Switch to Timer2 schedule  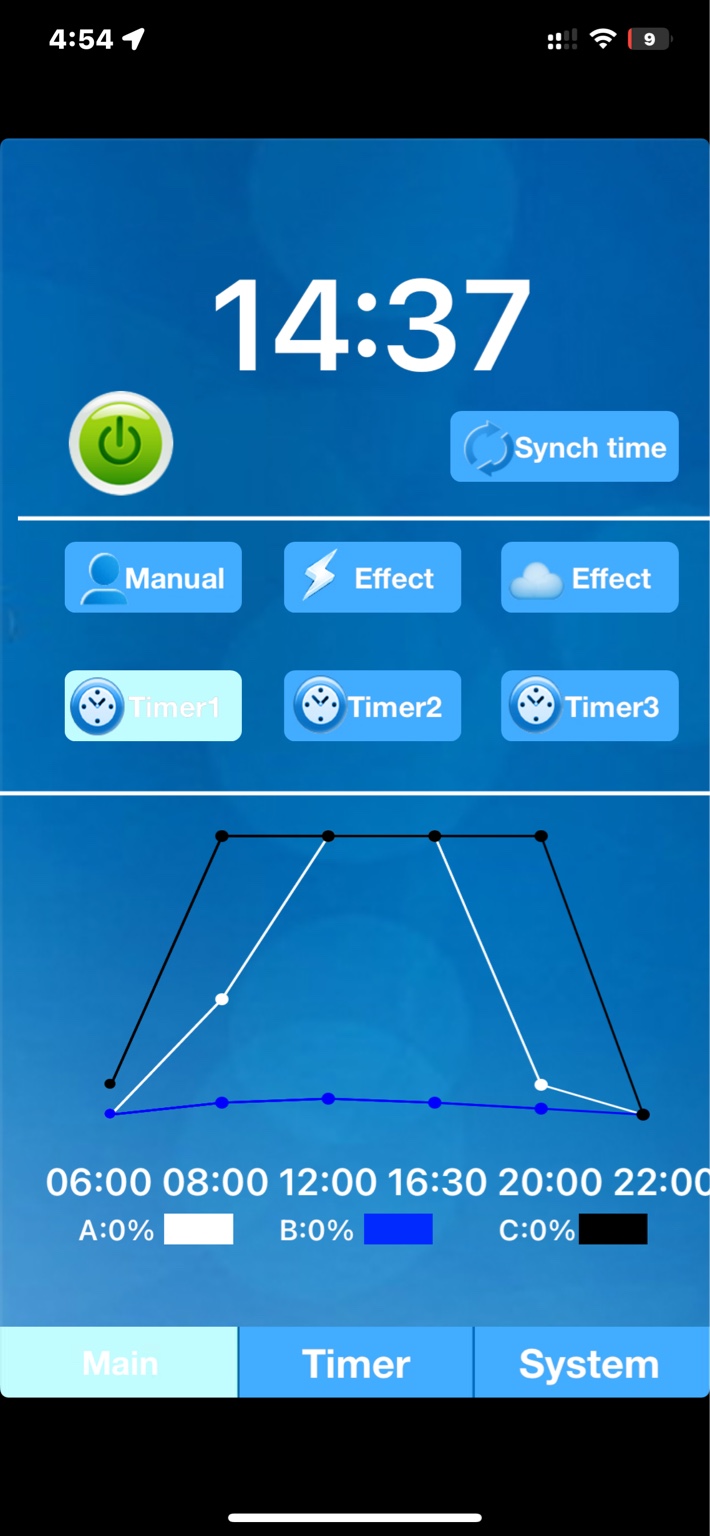pos(372,706)
